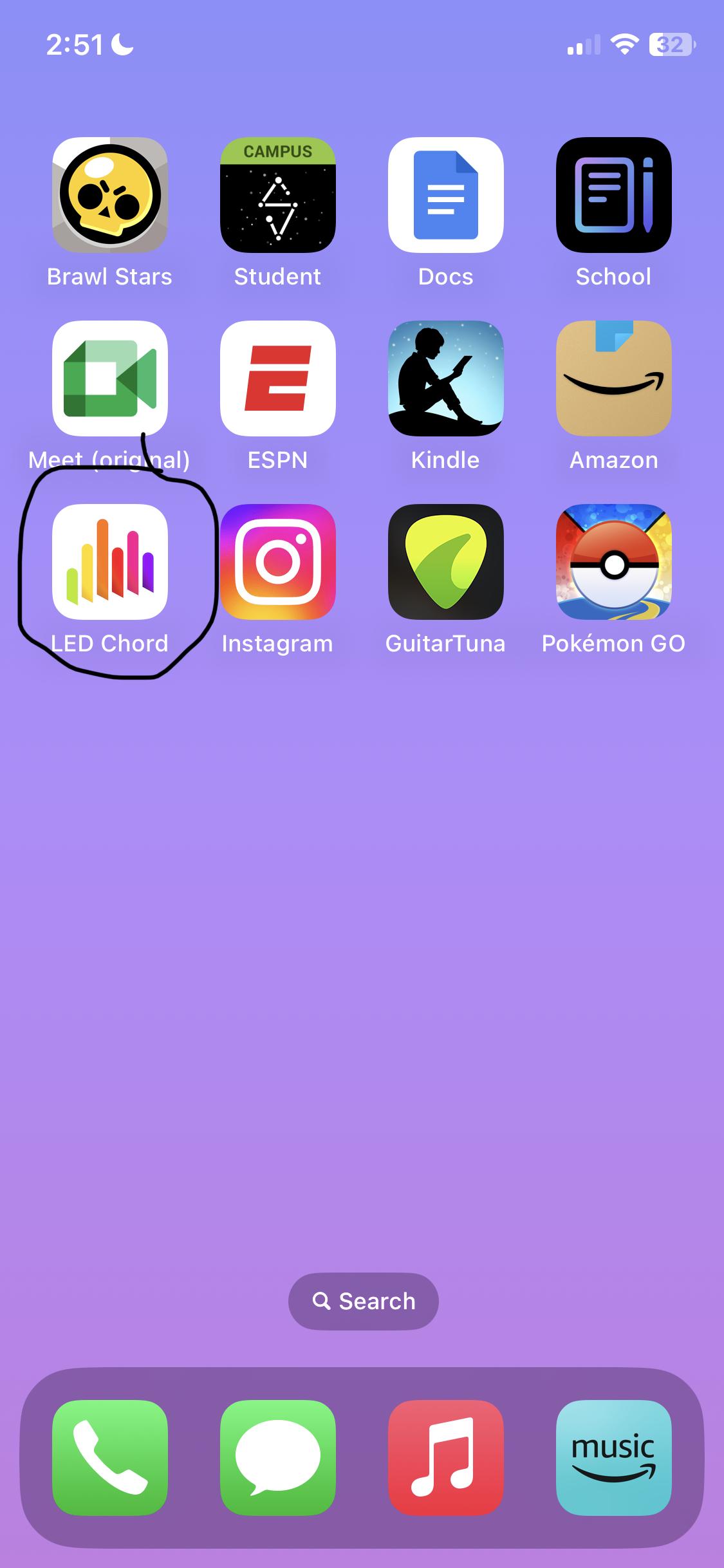Open Apple Music in the dock
The width and height of the screenshot is (724, 1568).
click(x=445, y=1457)
